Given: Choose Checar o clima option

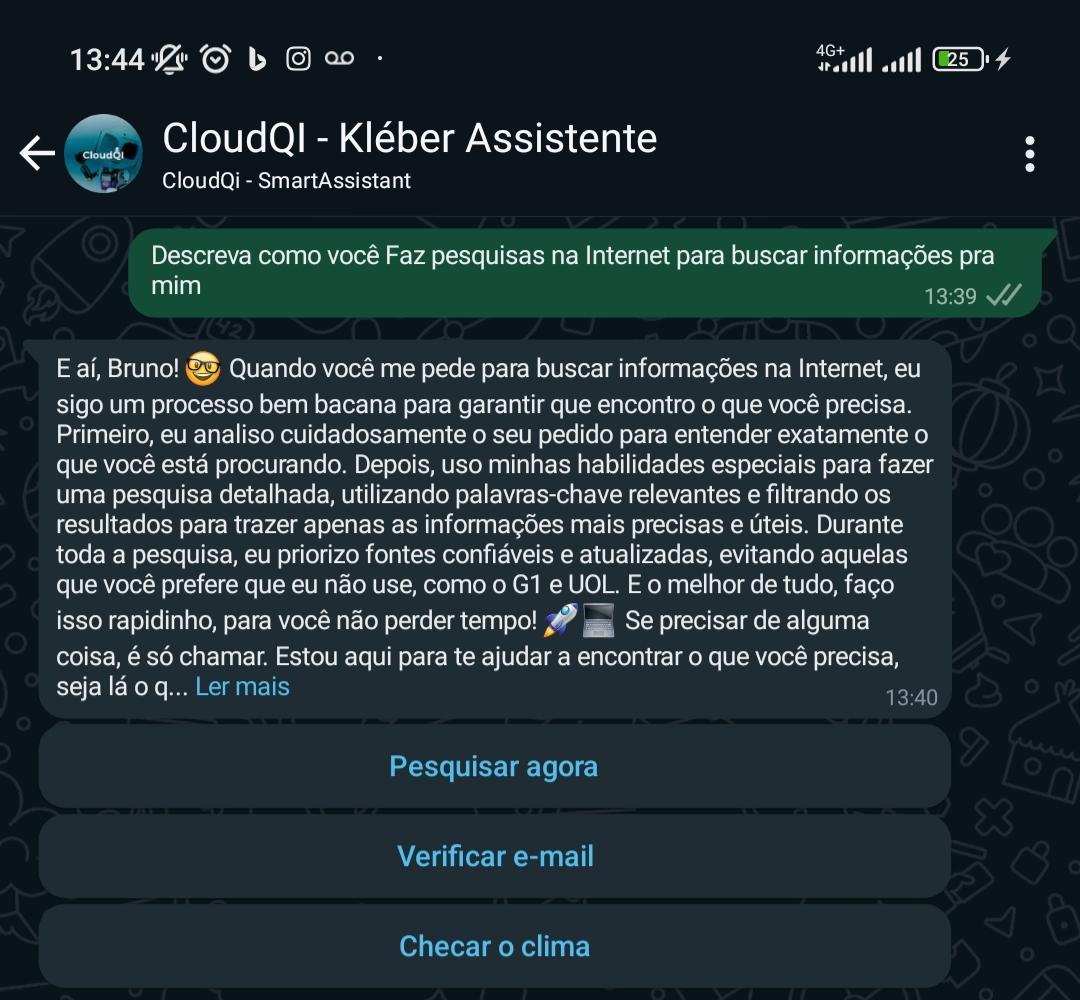Looking at the screenshot, I should [494, 946].
